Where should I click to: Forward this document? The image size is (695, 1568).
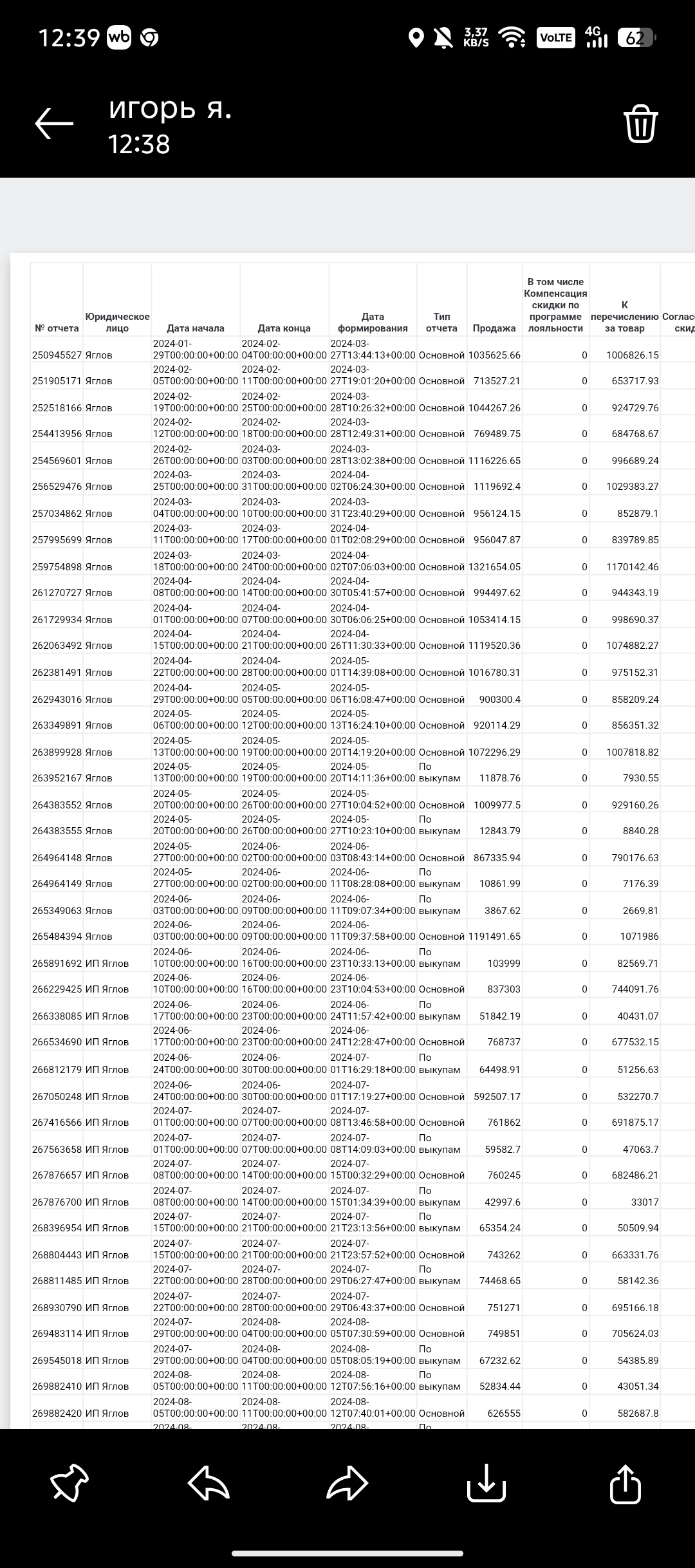click(x=347, y=1483)
